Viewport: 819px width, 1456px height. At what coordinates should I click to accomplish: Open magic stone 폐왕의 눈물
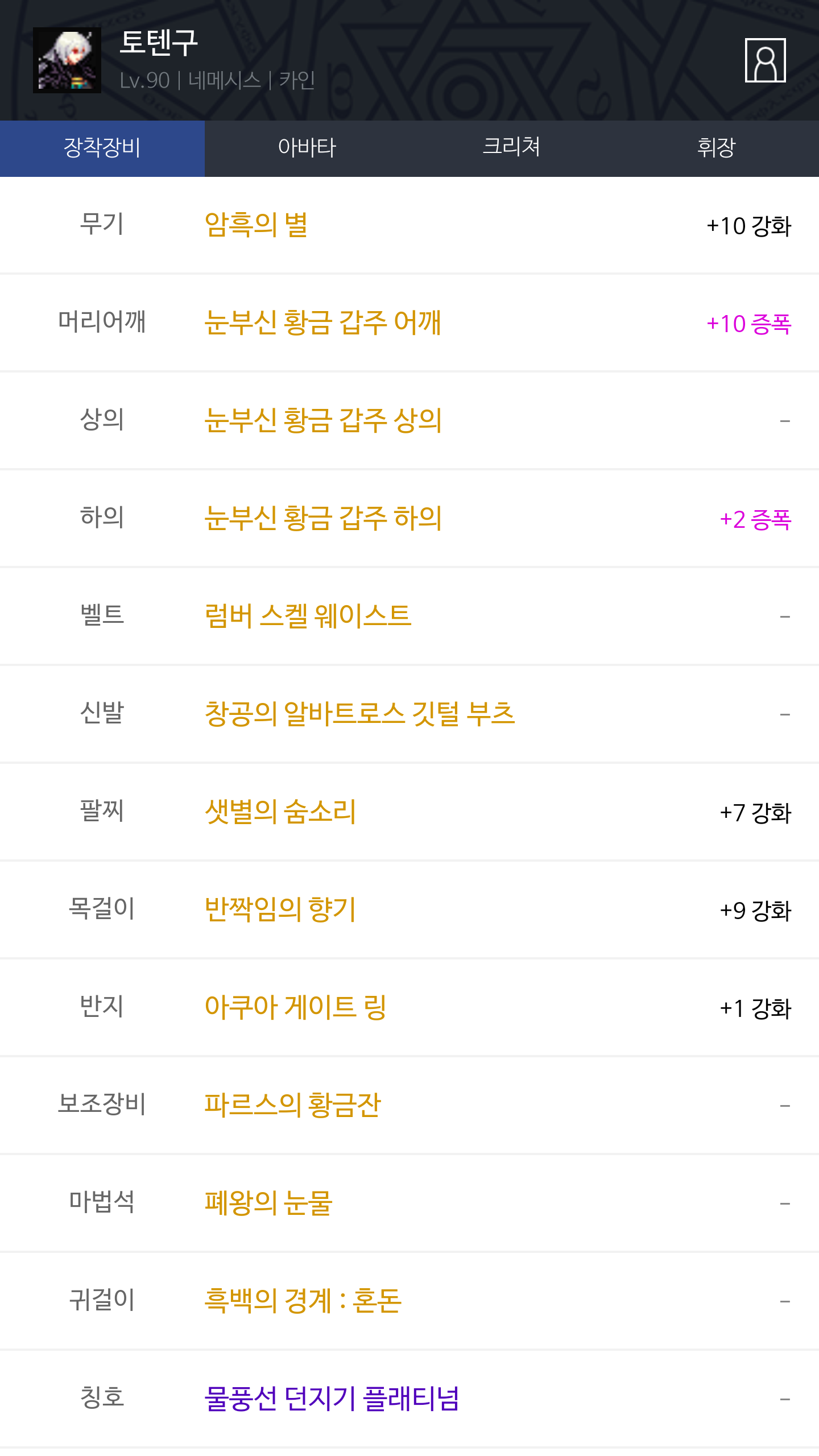point(268,1203)
